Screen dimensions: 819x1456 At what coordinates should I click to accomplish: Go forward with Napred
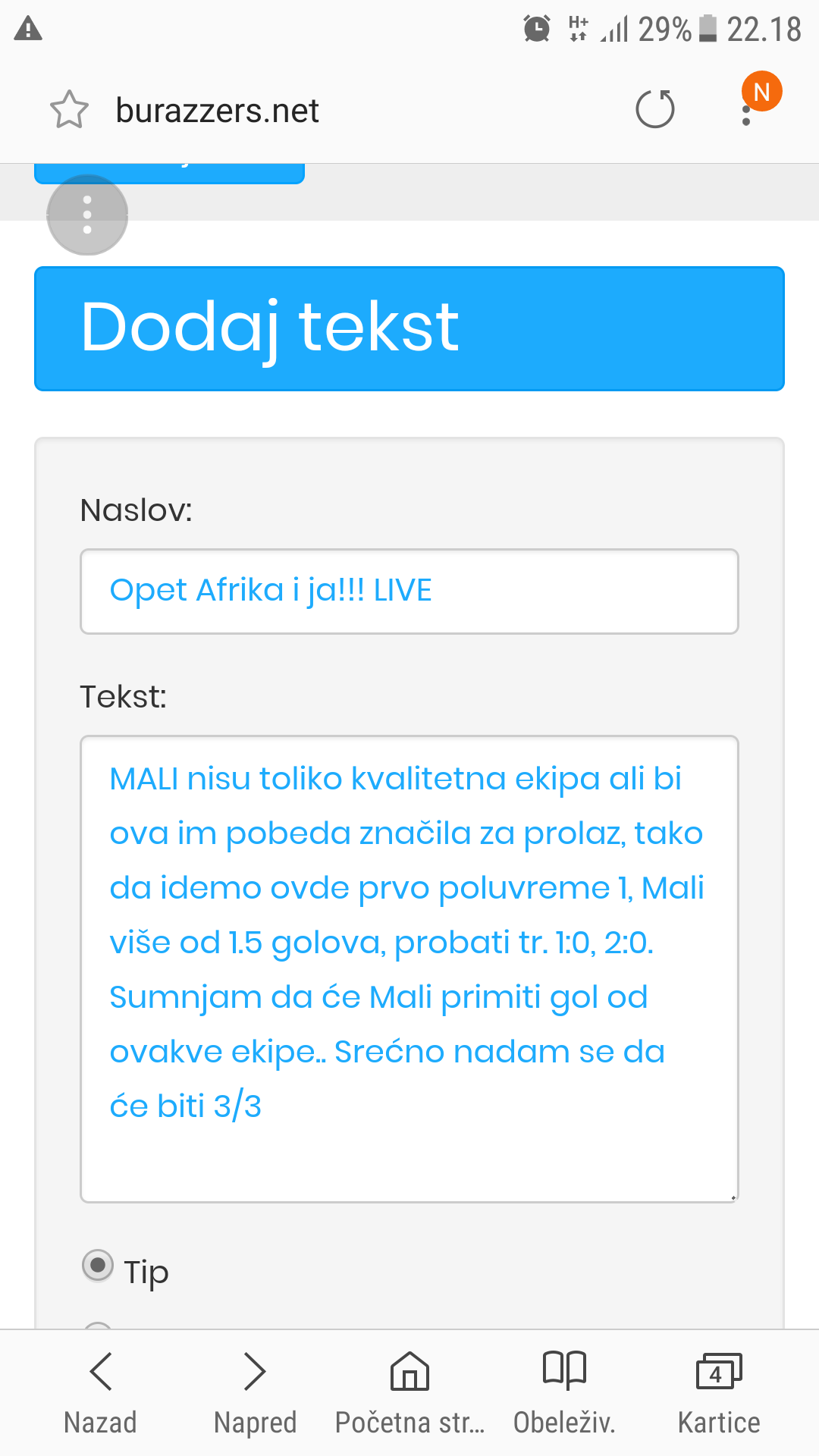[255, 1392]
